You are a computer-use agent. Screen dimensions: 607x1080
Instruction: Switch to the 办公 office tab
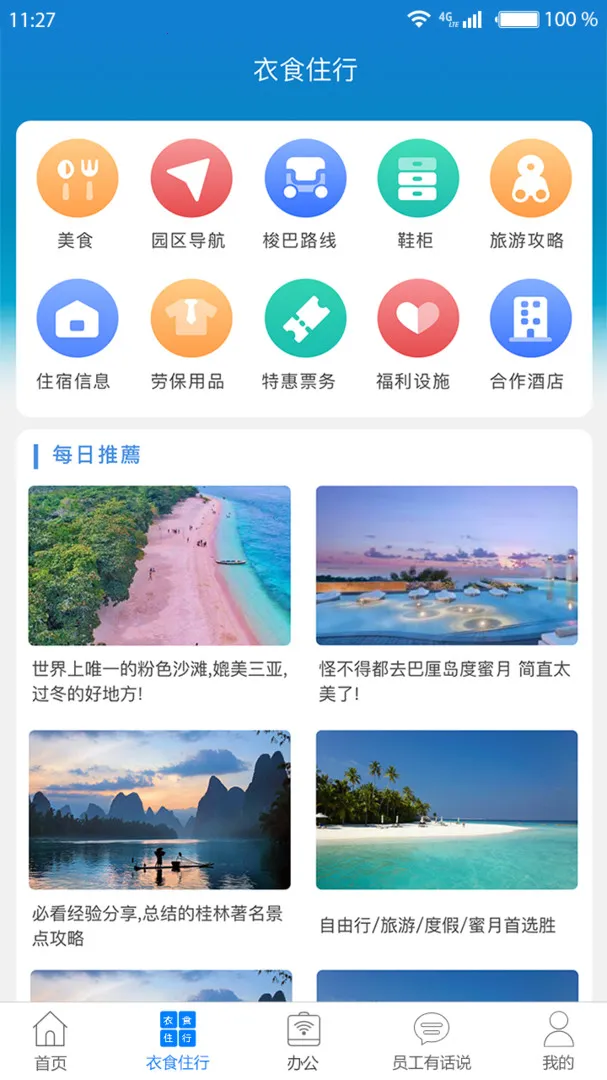point(304,1040)
